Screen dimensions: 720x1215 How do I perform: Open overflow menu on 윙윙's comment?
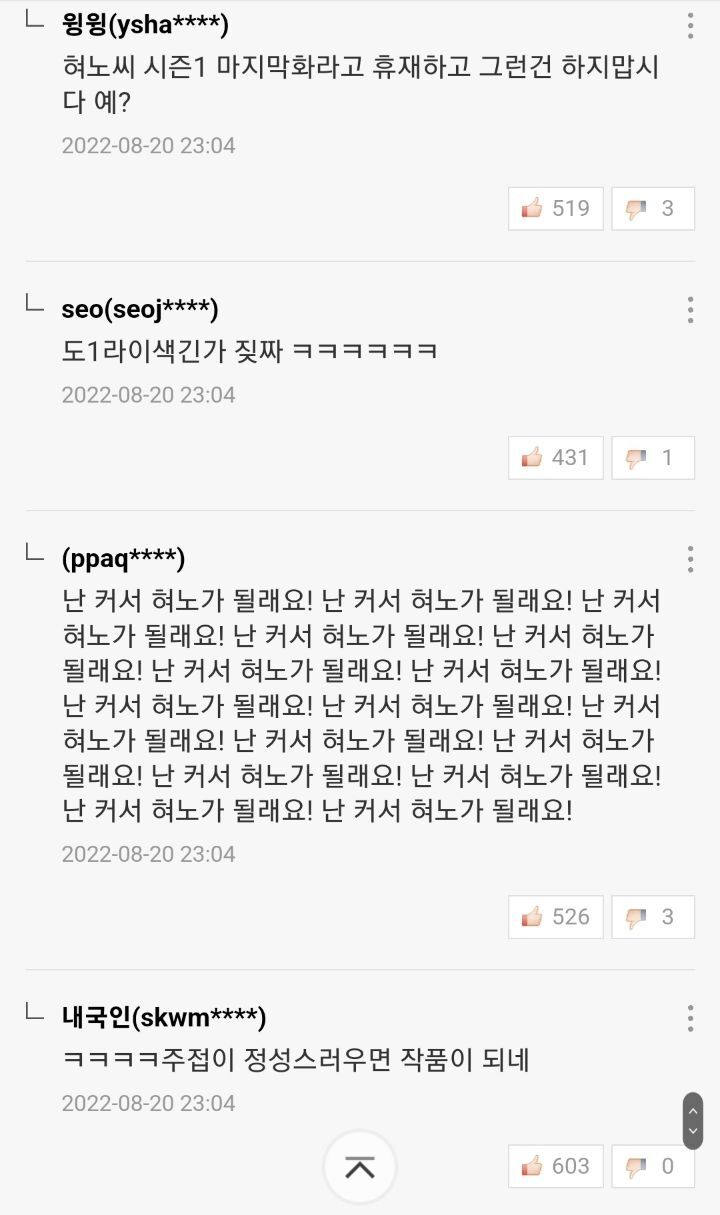690,25
